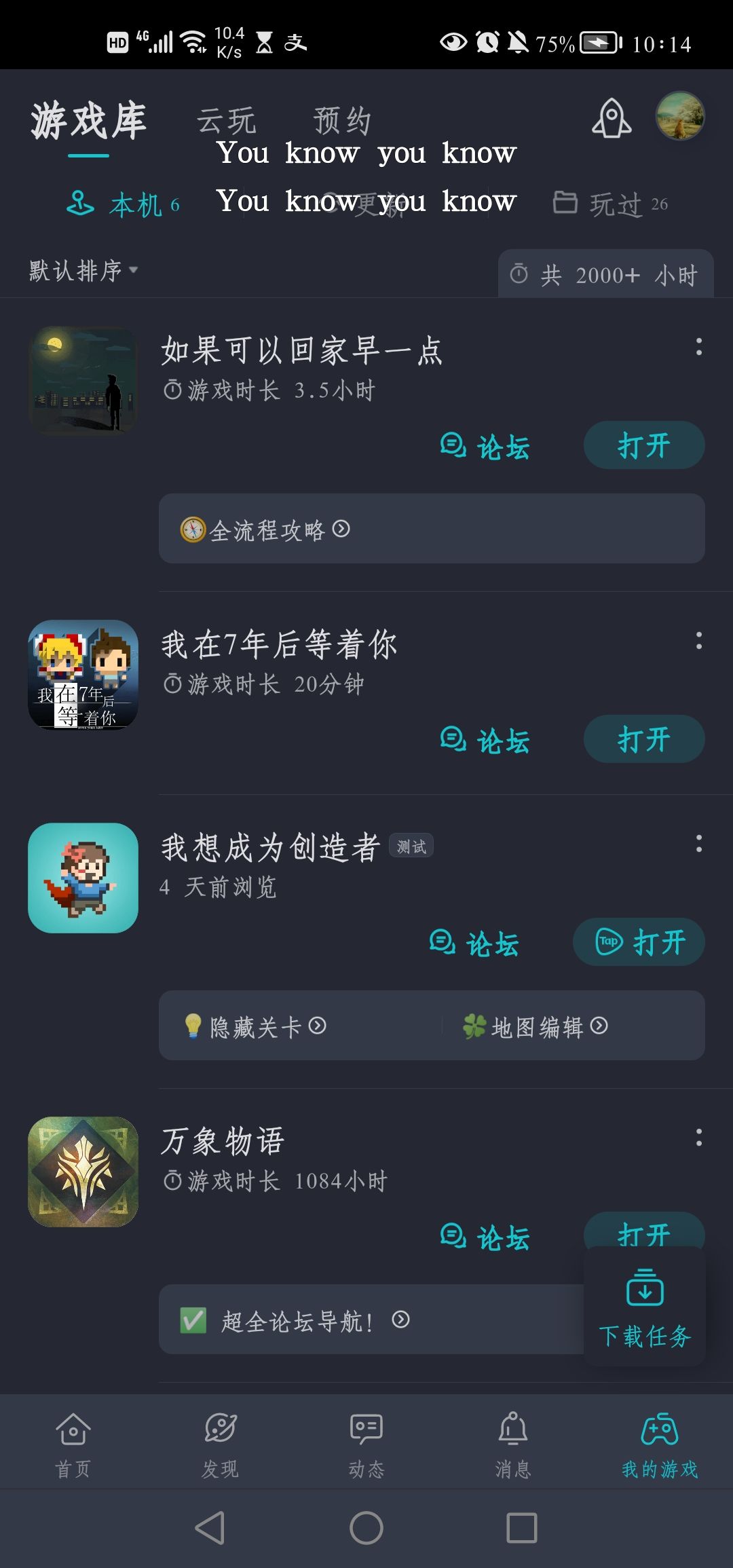Tap 打开 for 我想成为创造者
The image size is (733, 1568).
[x=639, y=942]
